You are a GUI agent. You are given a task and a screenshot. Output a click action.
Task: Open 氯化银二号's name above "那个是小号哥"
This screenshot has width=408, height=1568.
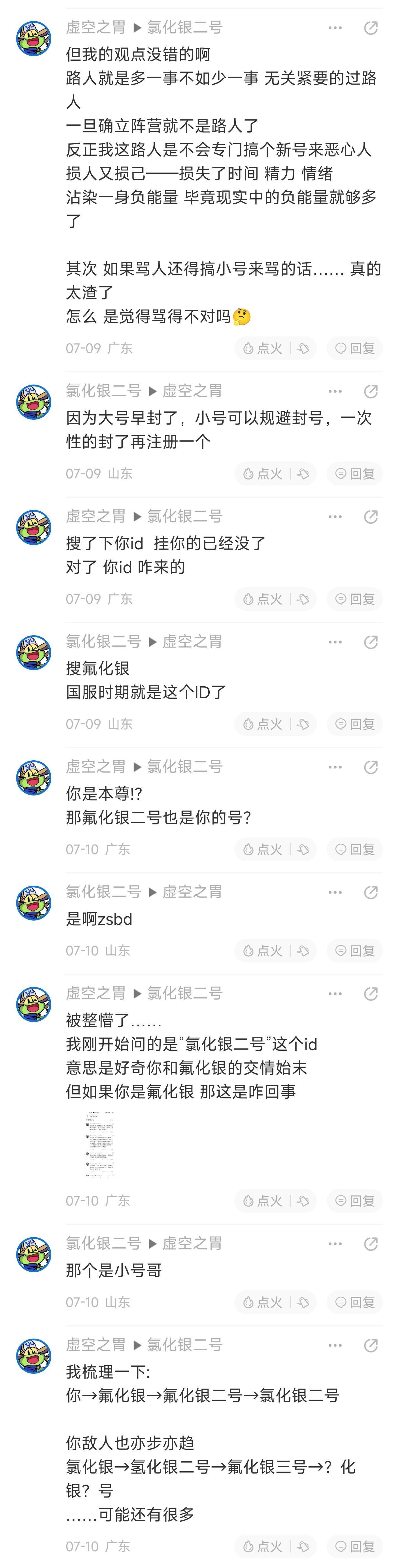tap(103, 1243)
